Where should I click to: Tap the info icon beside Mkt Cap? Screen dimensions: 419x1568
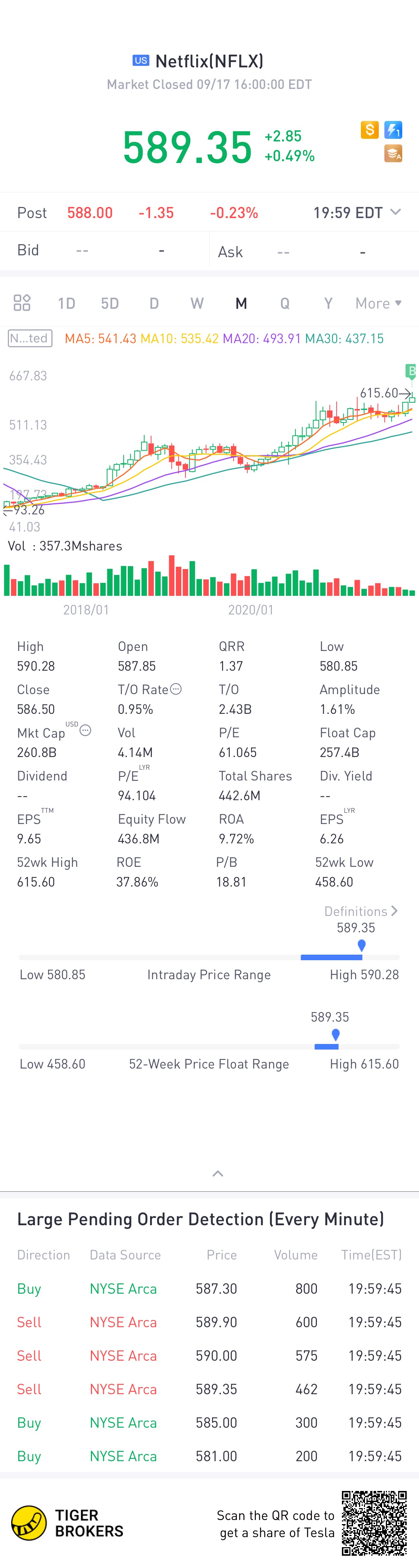pos(86,731)
